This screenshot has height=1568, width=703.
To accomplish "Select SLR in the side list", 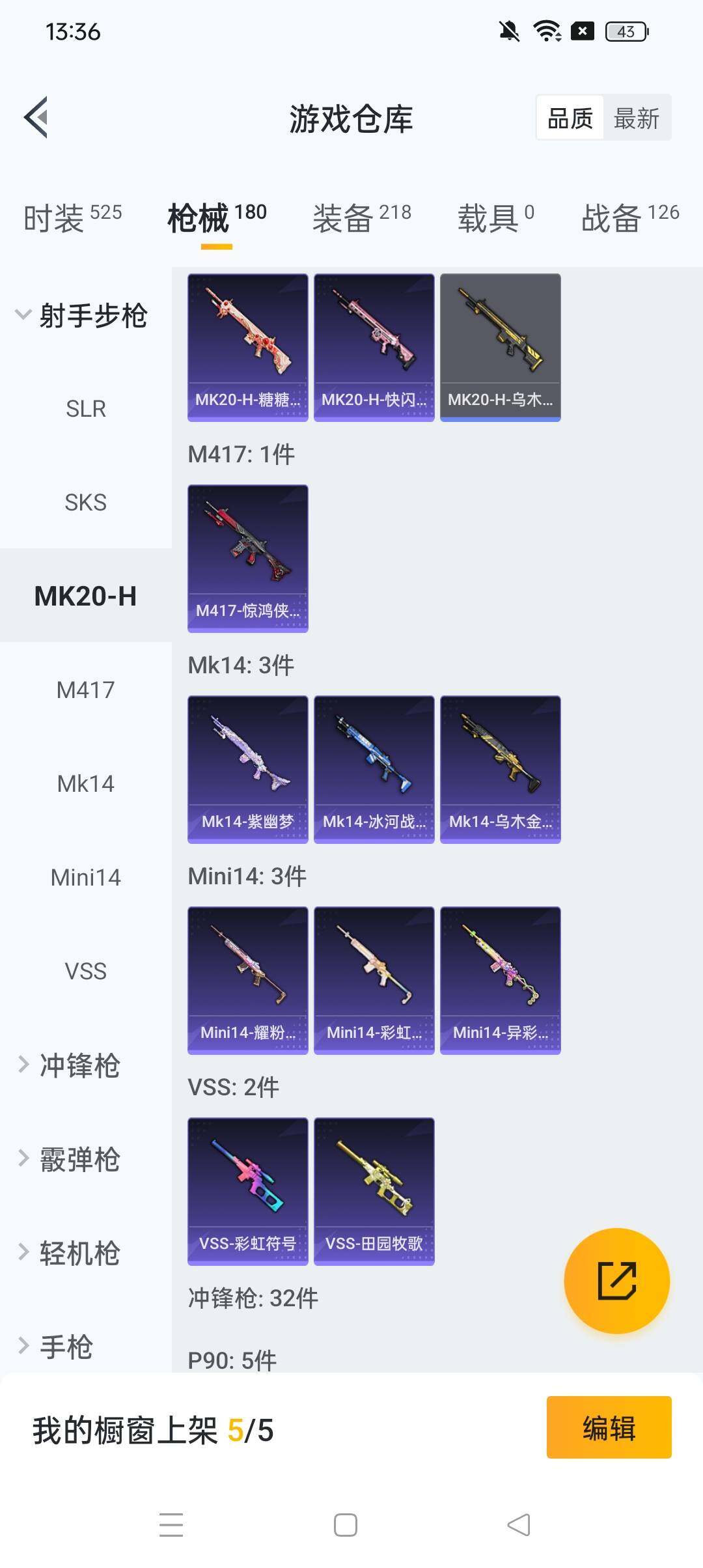I will pyautogui.click(x=85, y=409).
